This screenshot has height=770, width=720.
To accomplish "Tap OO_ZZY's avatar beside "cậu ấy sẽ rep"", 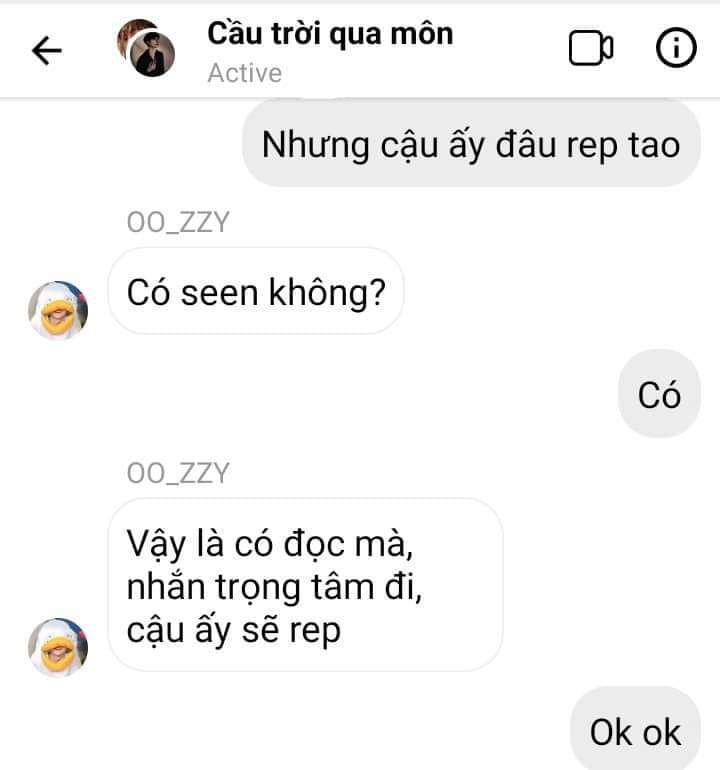I will coord(58,646).
